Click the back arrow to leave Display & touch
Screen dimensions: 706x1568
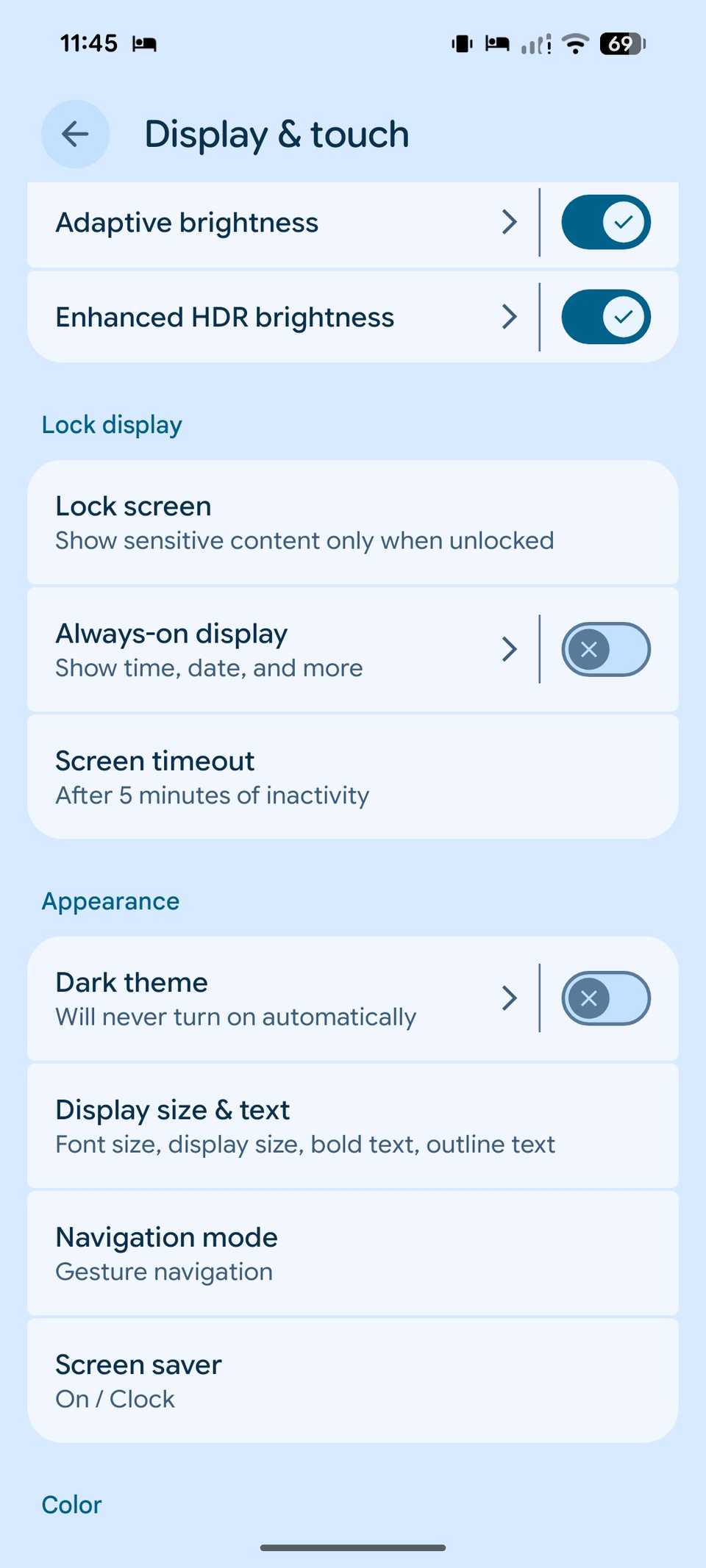tap(74, 134)
